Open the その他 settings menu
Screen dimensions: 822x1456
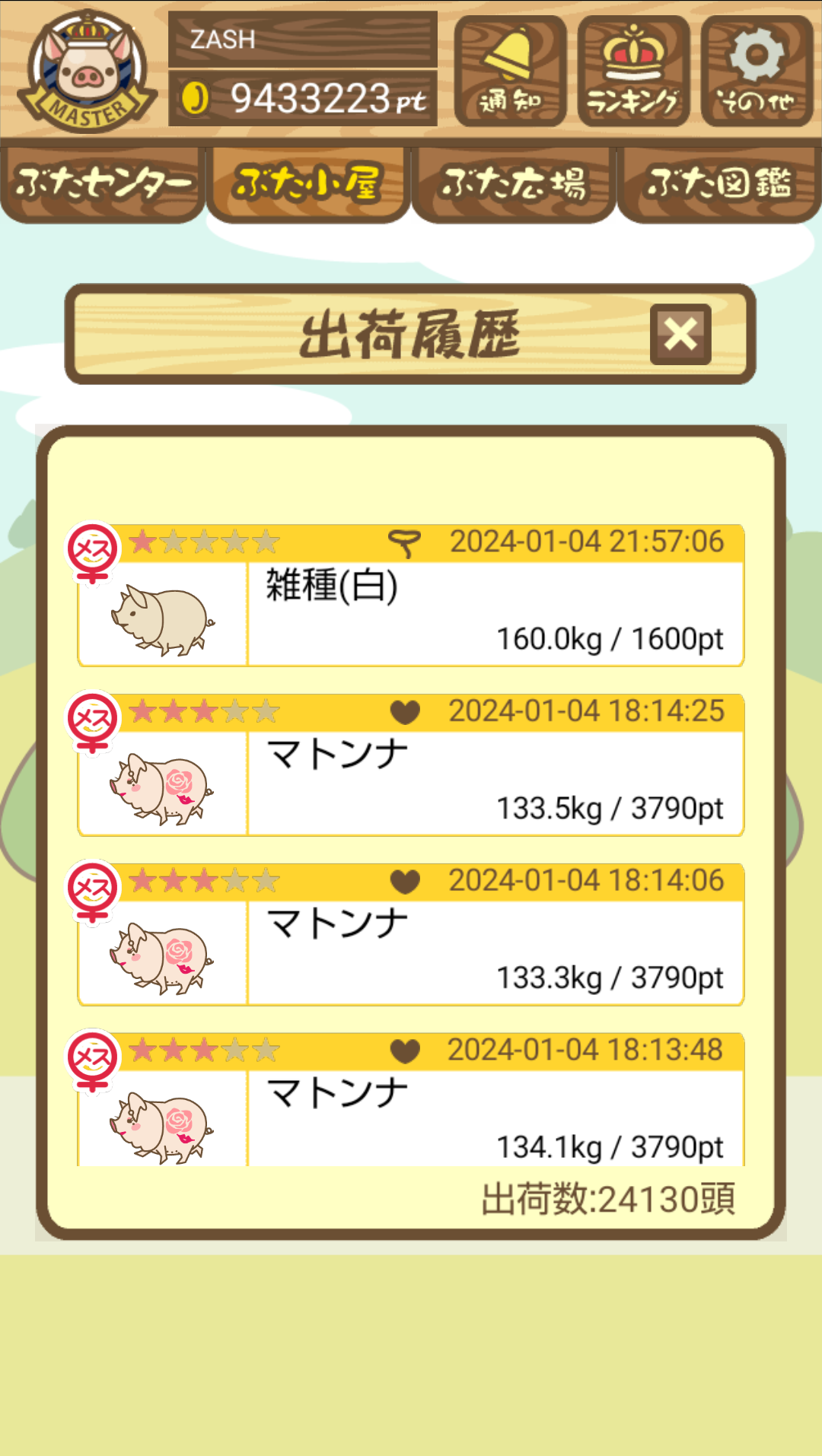(757, 72)
